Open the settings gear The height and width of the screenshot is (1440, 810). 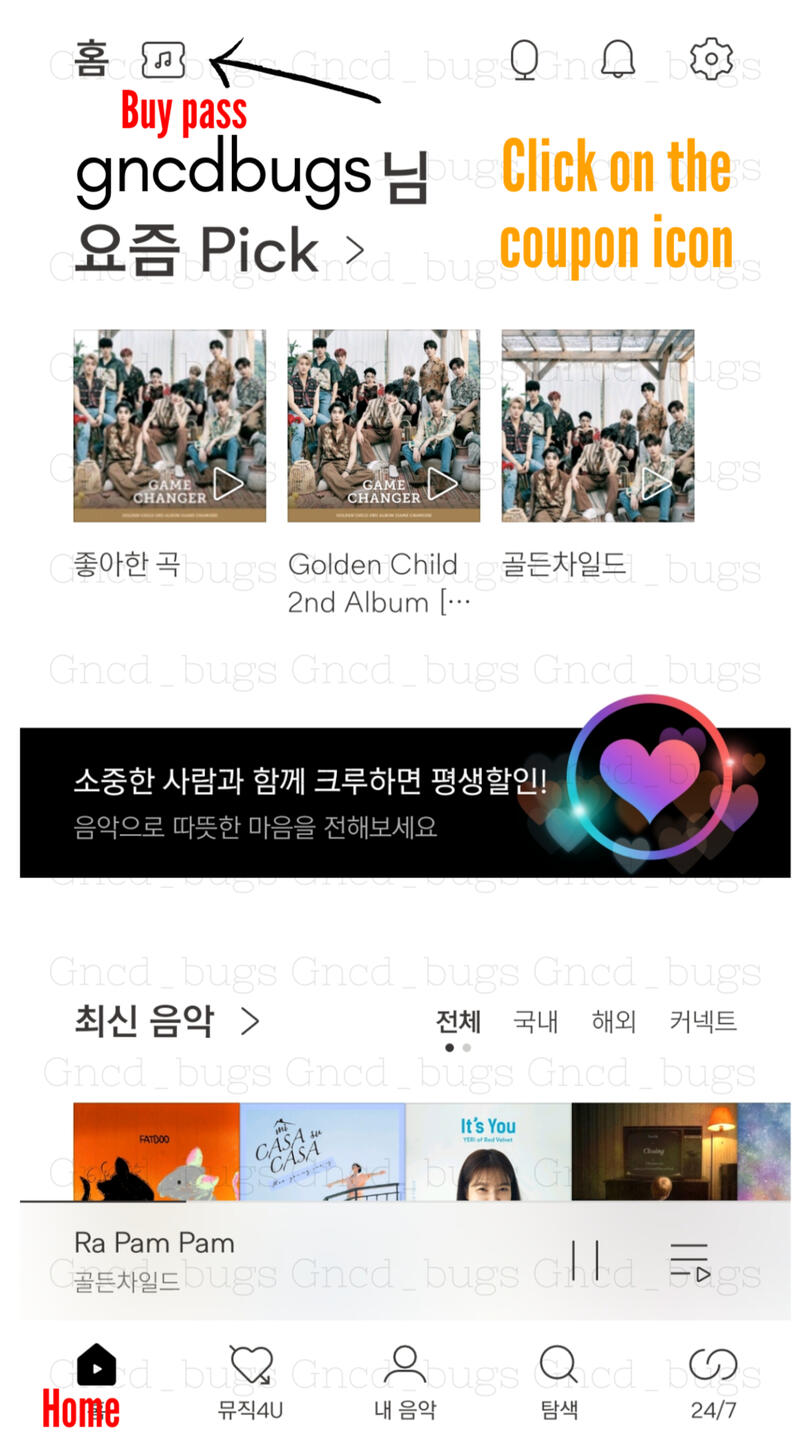(712, 59)
